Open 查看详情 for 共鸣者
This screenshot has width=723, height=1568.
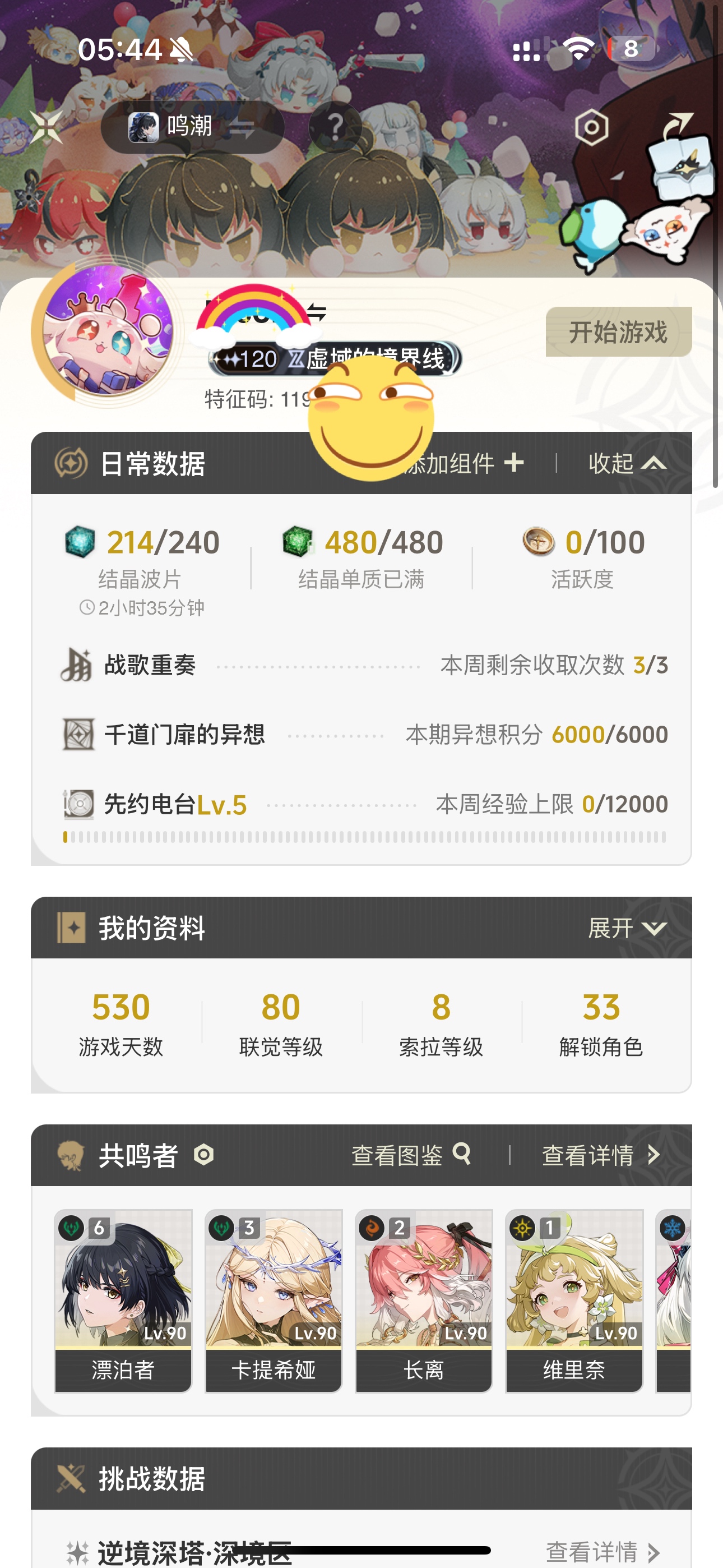point(600,1155)
